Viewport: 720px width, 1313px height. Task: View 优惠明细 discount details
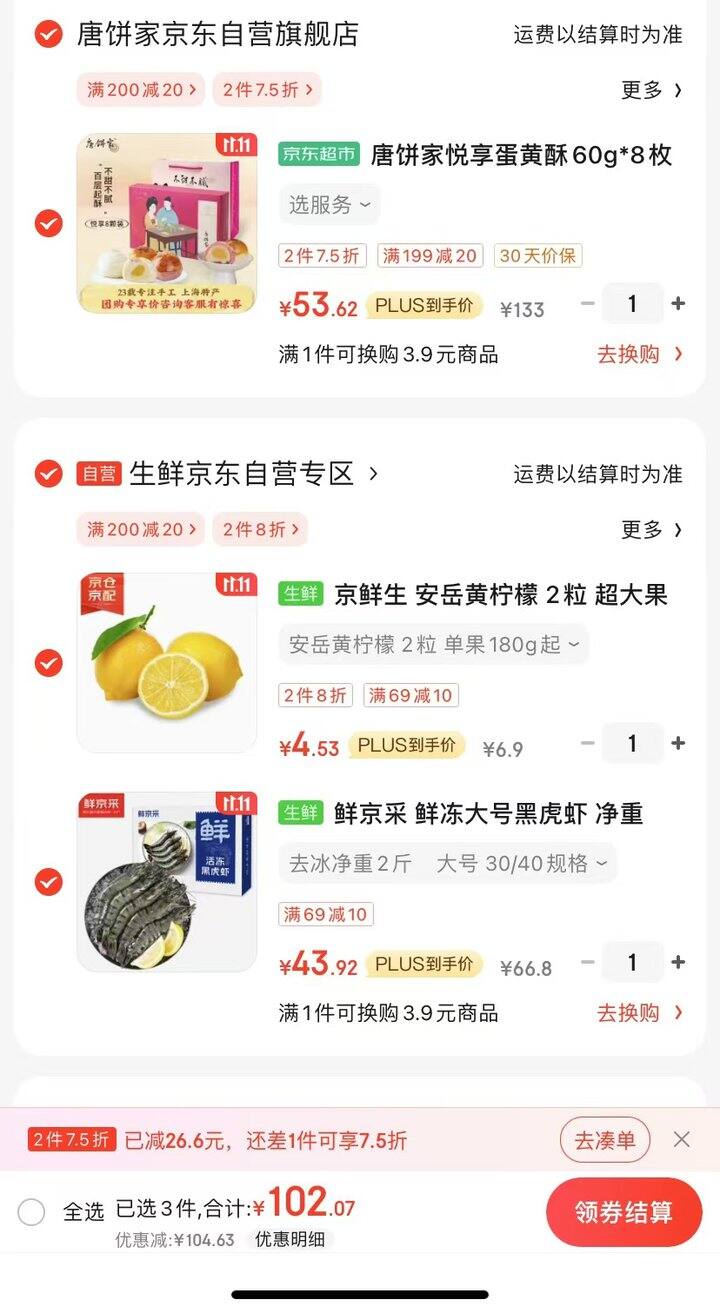[x=289, y=1240]
